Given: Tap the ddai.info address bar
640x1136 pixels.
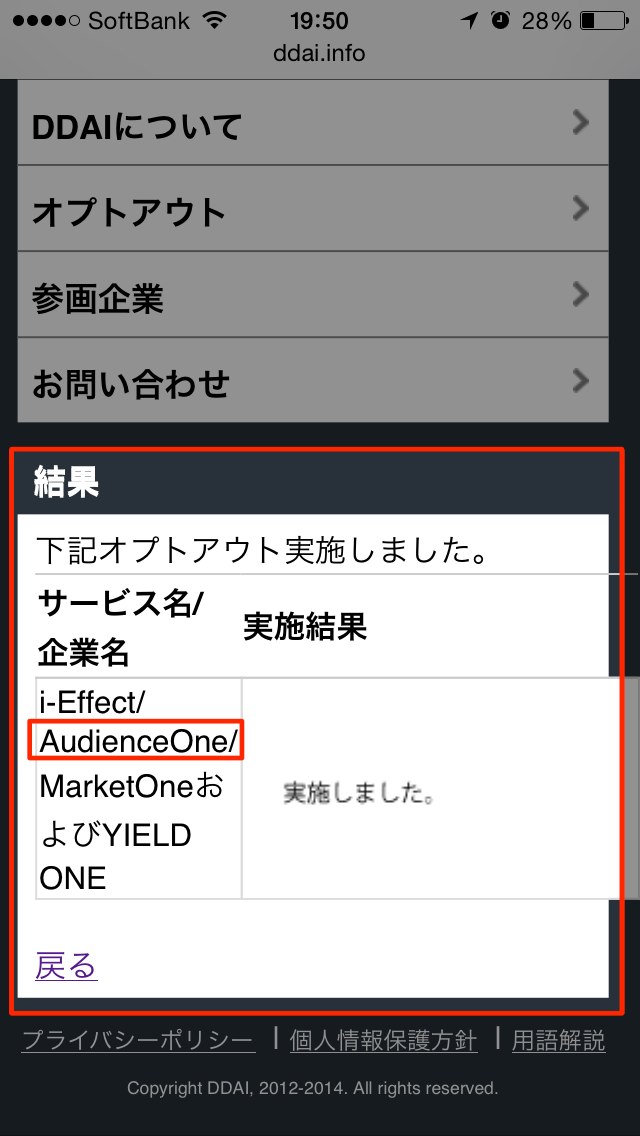Looking at the screenshot, I should click(x=320, y=54).
